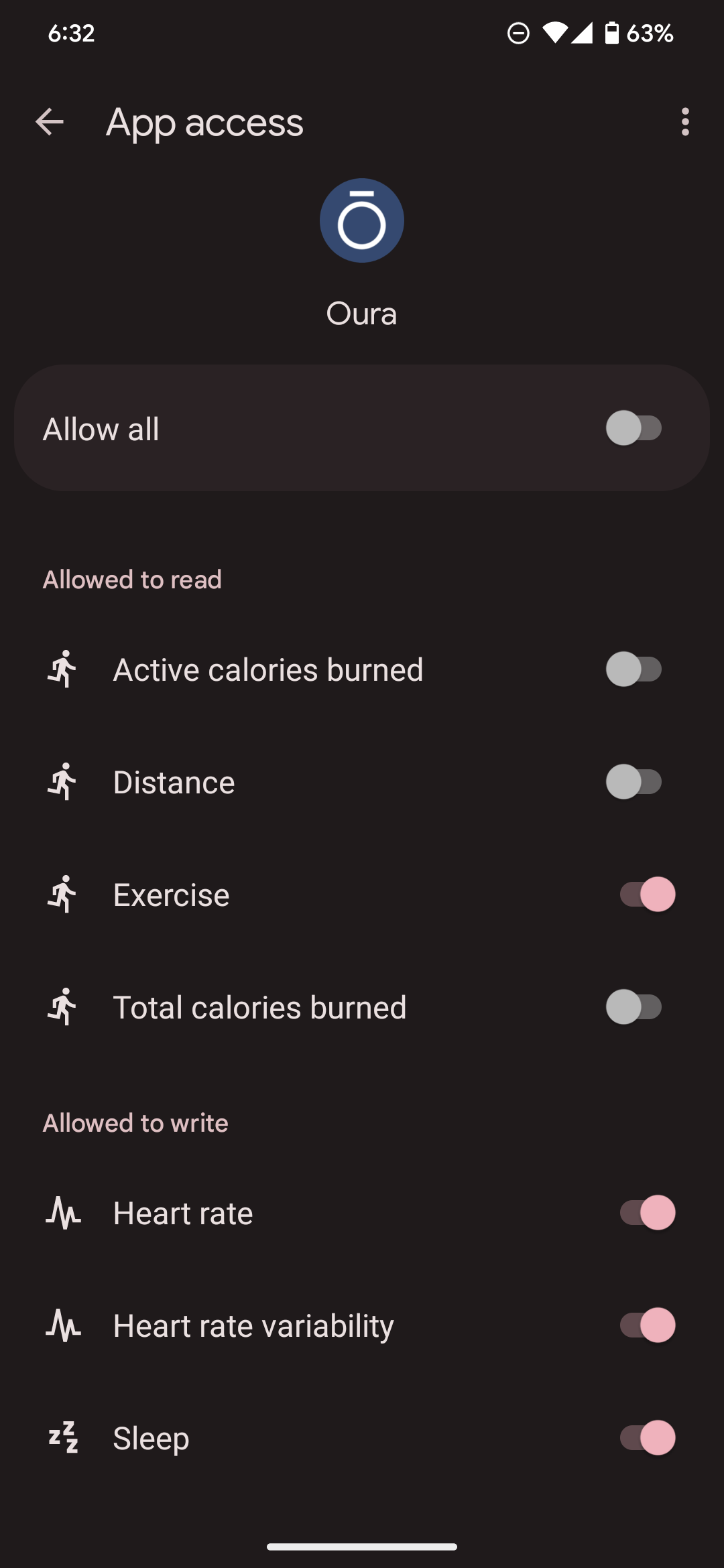The image size is (724, 1568).
Task: Go back from App access
Action: [50, 122]
